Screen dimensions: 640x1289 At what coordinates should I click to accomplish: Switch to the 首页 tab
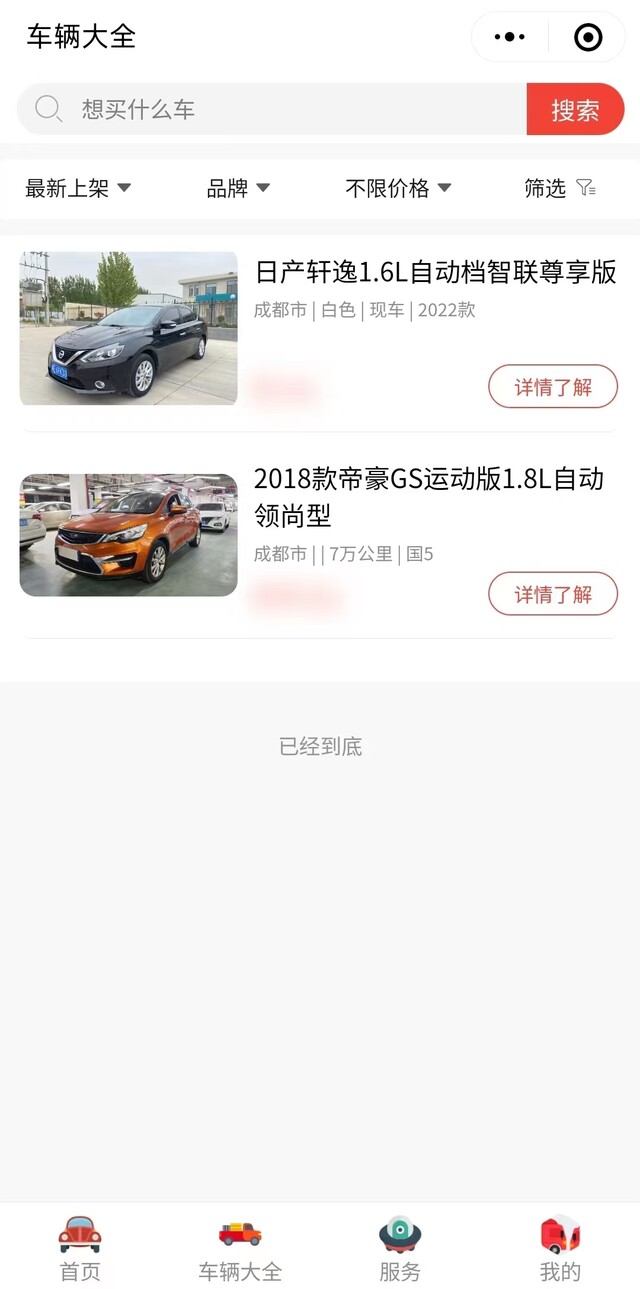click(x=80, y=1248)
